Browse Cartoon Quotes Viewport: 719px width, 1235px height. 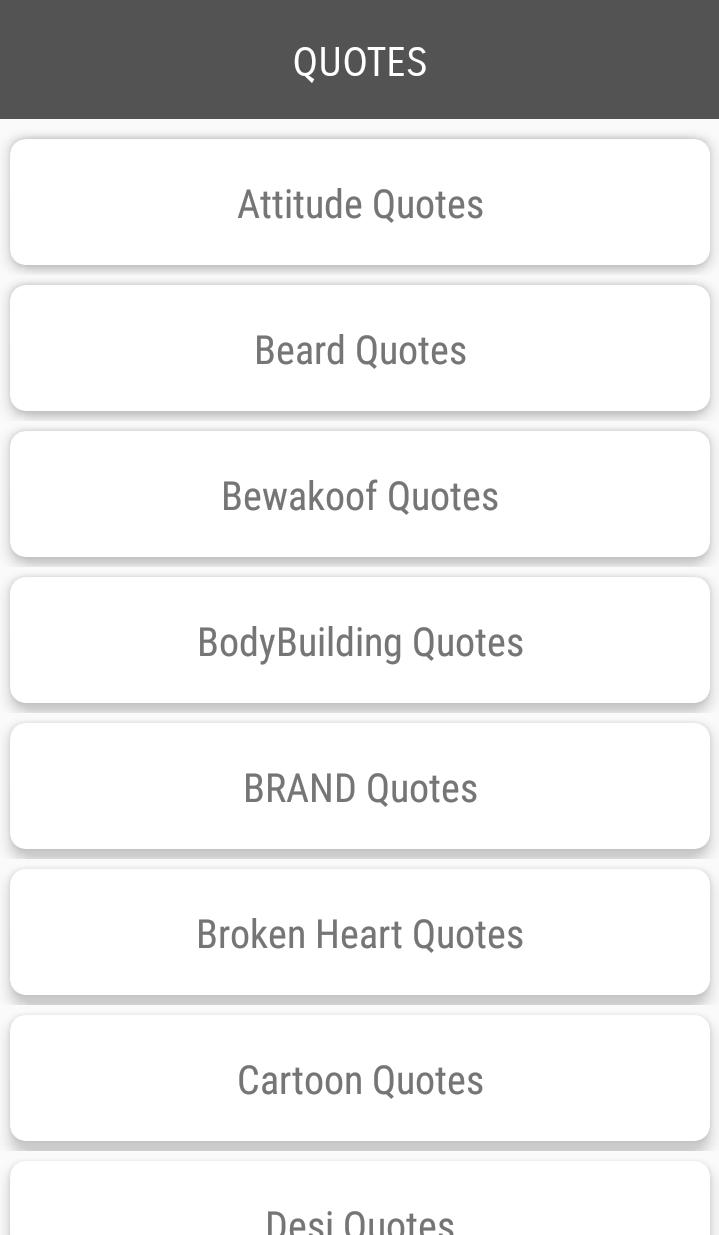pos(360,1079)
